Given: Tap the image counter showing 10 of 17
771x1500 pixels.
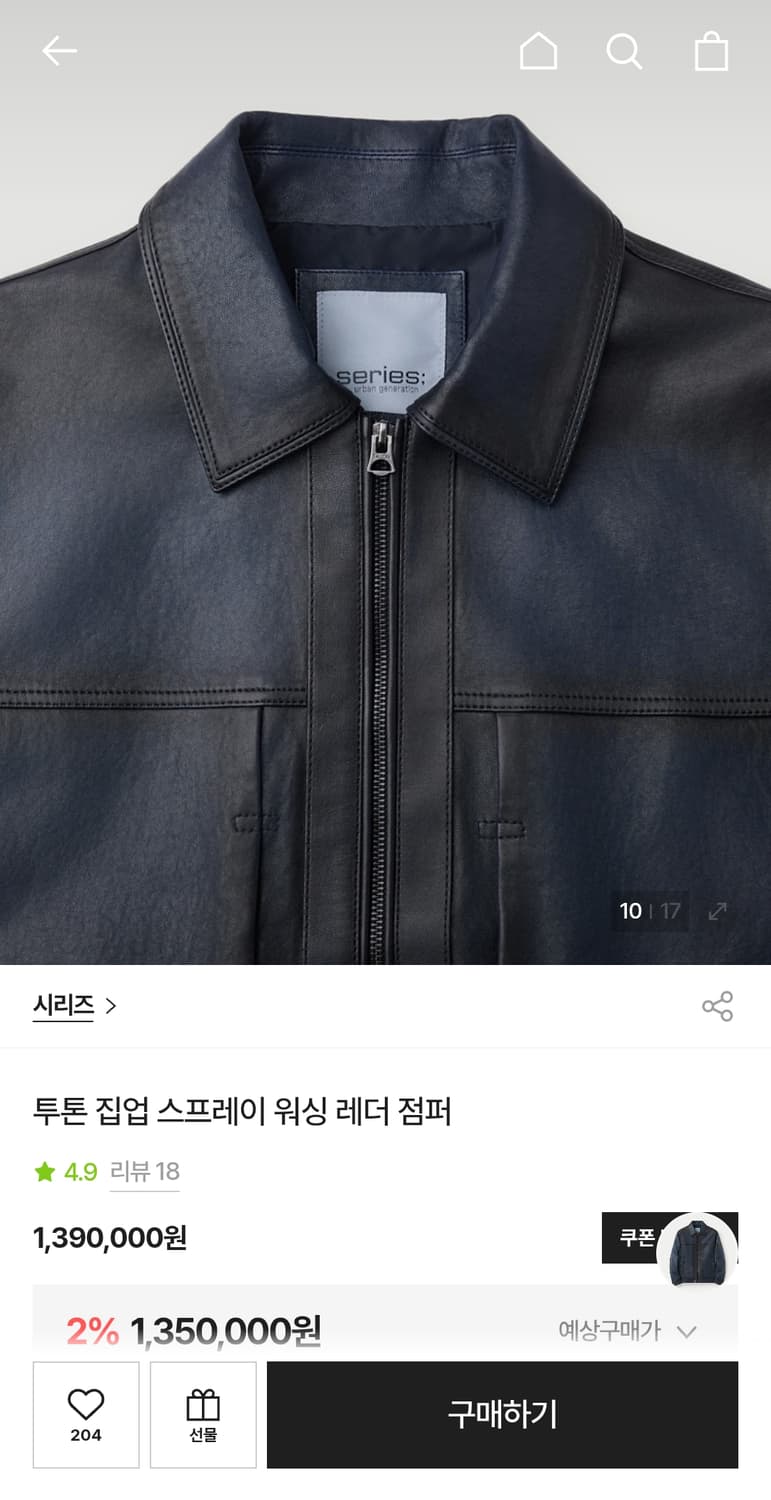Looking at the screenshot, I should [x=648, y=911].
